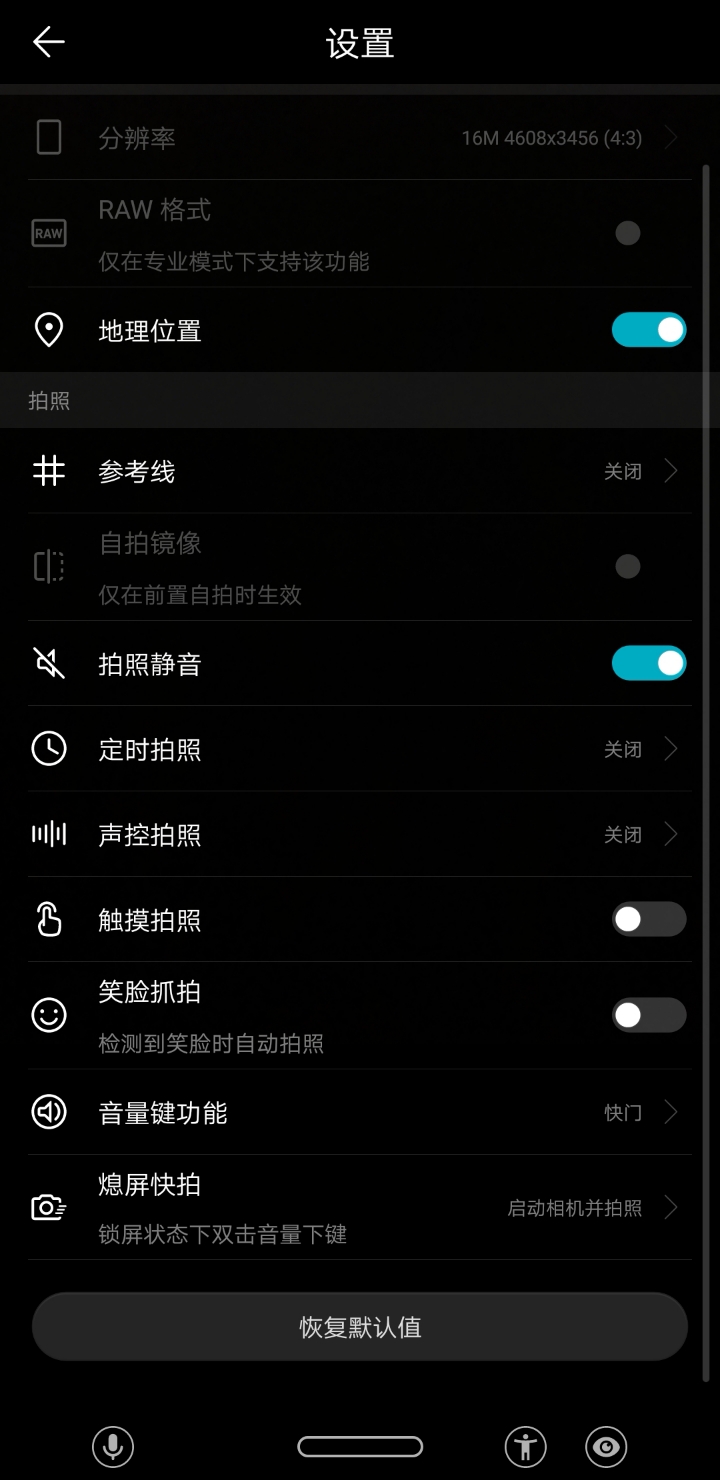Disable the 拍照静音 toggle
This screenshot has height=1480, width=720.
tap(648, 664)
